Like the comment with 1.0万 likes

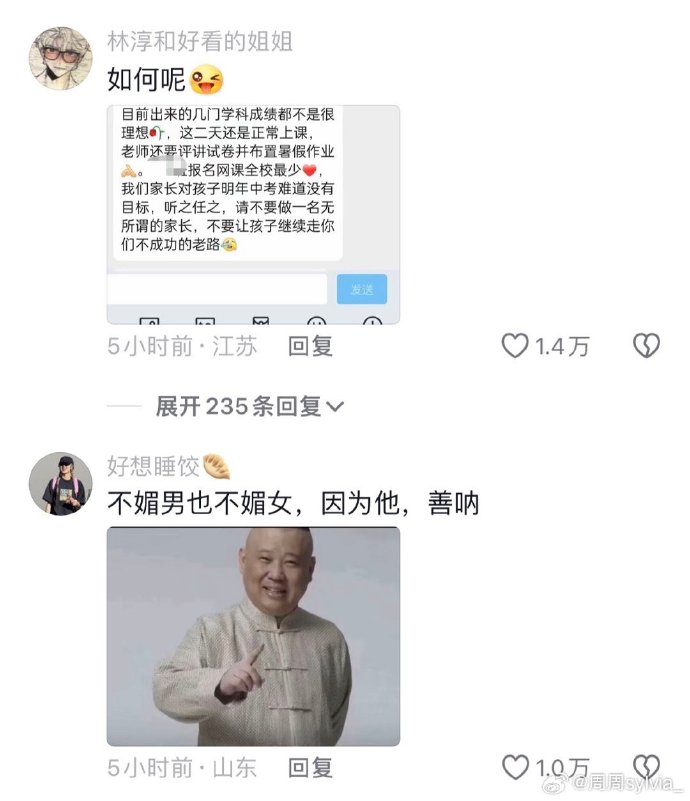coord(515,768)
